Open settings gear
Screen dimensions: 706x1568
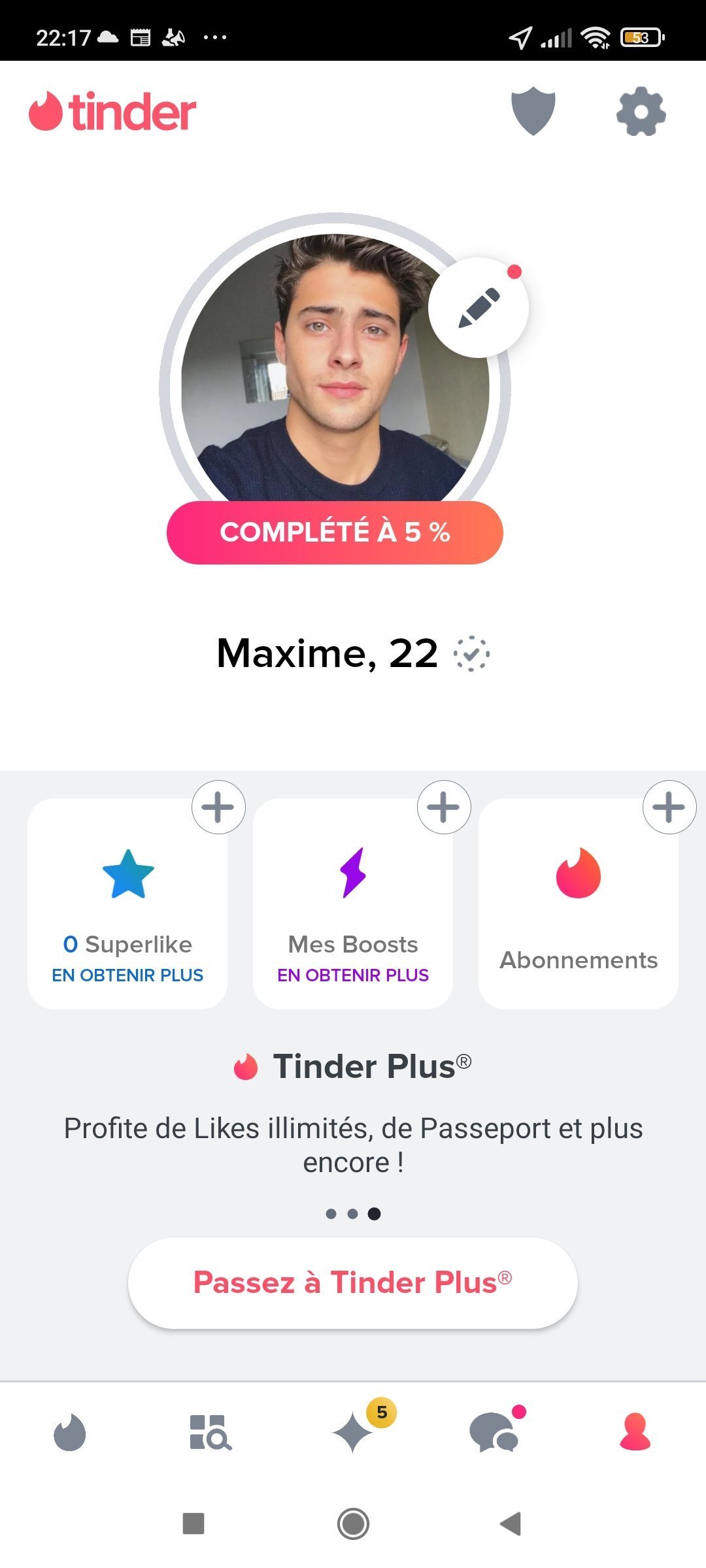point(641,111)
